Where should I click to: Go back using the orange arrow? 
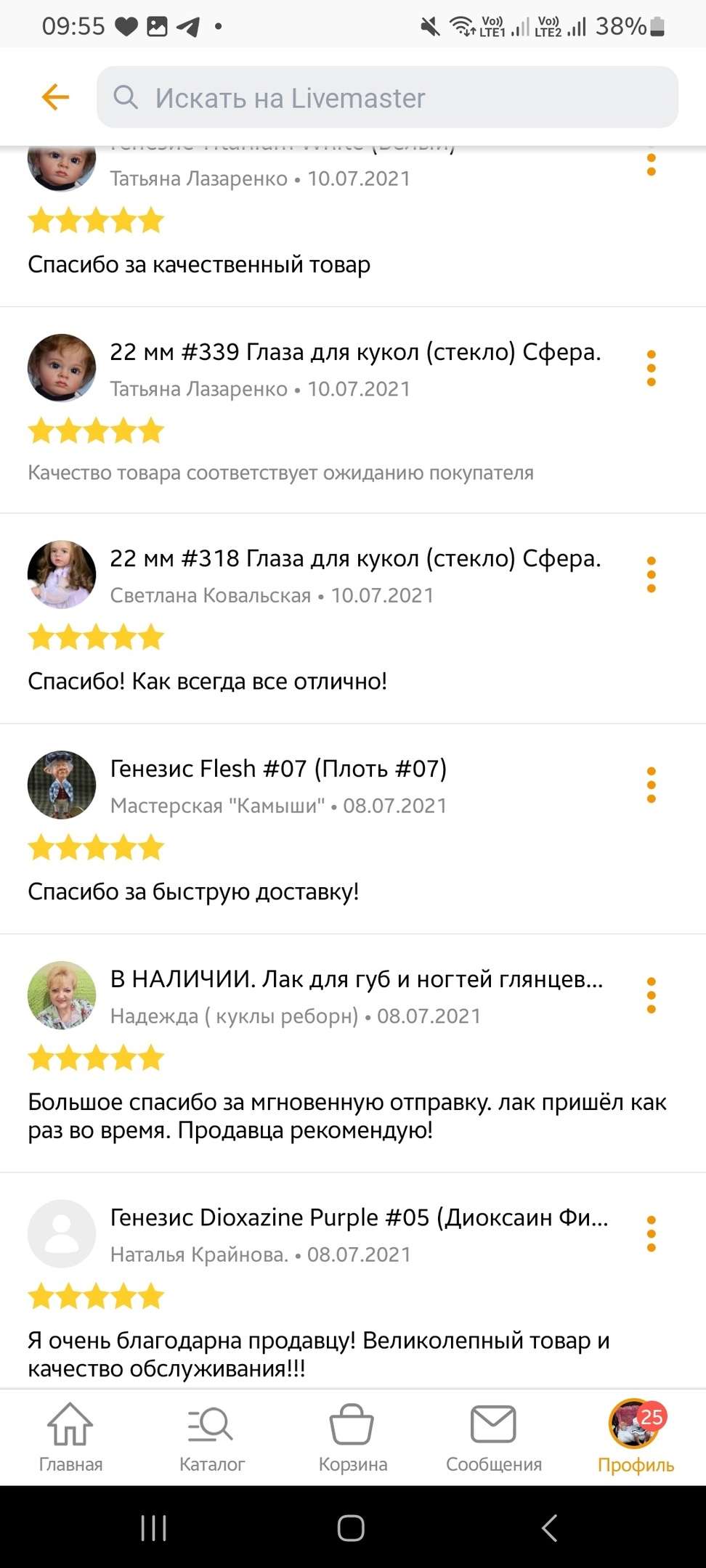point(55,97)
